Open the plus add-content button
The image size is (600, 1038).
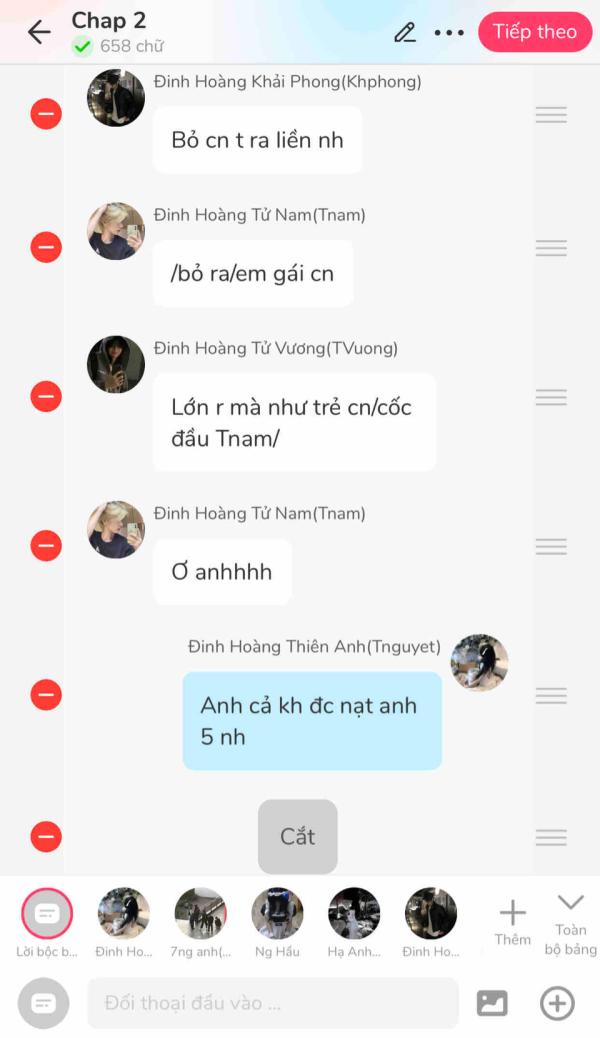pos(557,1003)
